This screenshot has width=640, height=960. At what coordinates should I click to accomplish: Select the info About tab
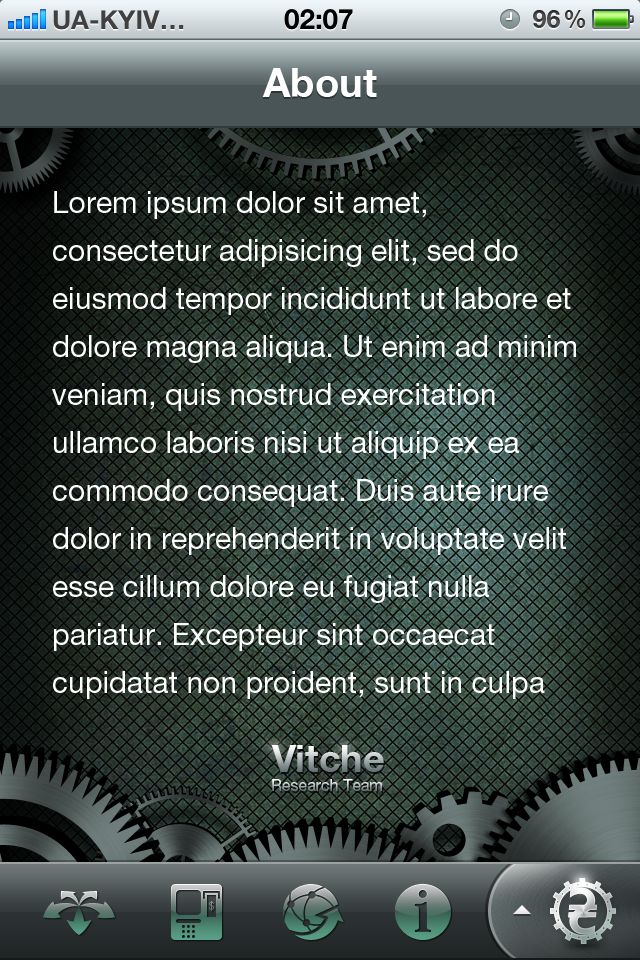pos(423,912)
